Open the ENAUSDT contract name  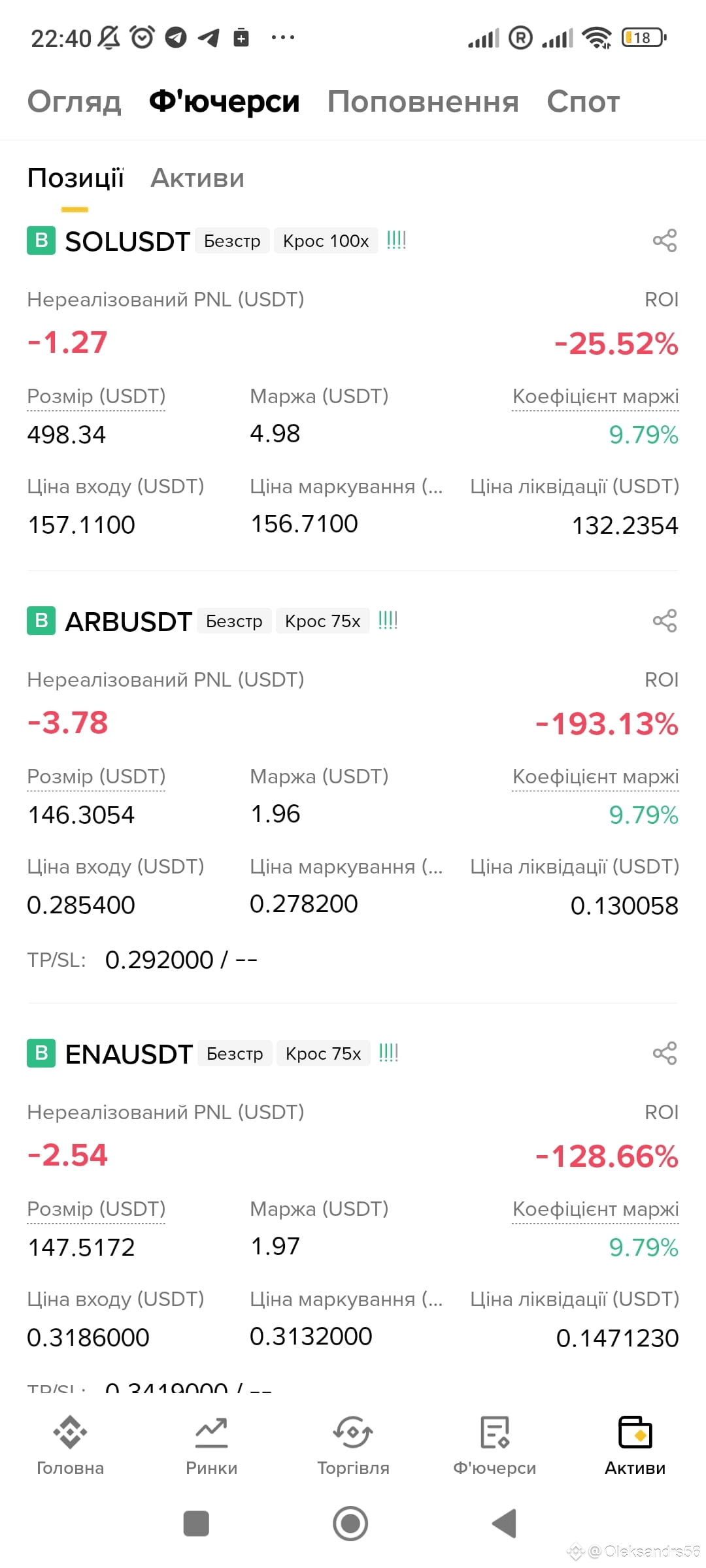point(129,1054)
